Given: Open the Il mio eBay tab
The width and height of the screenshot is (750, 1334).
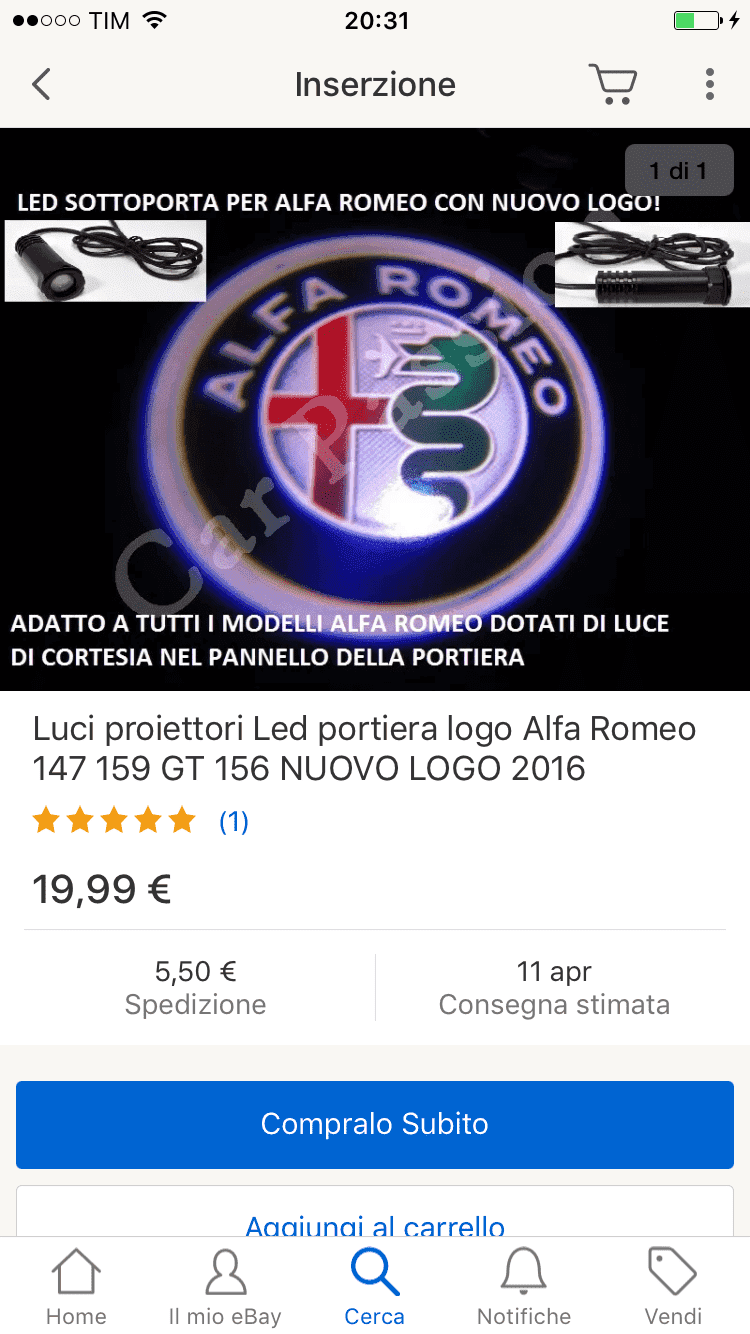Looking at the screenshot, I should 225,1288.
